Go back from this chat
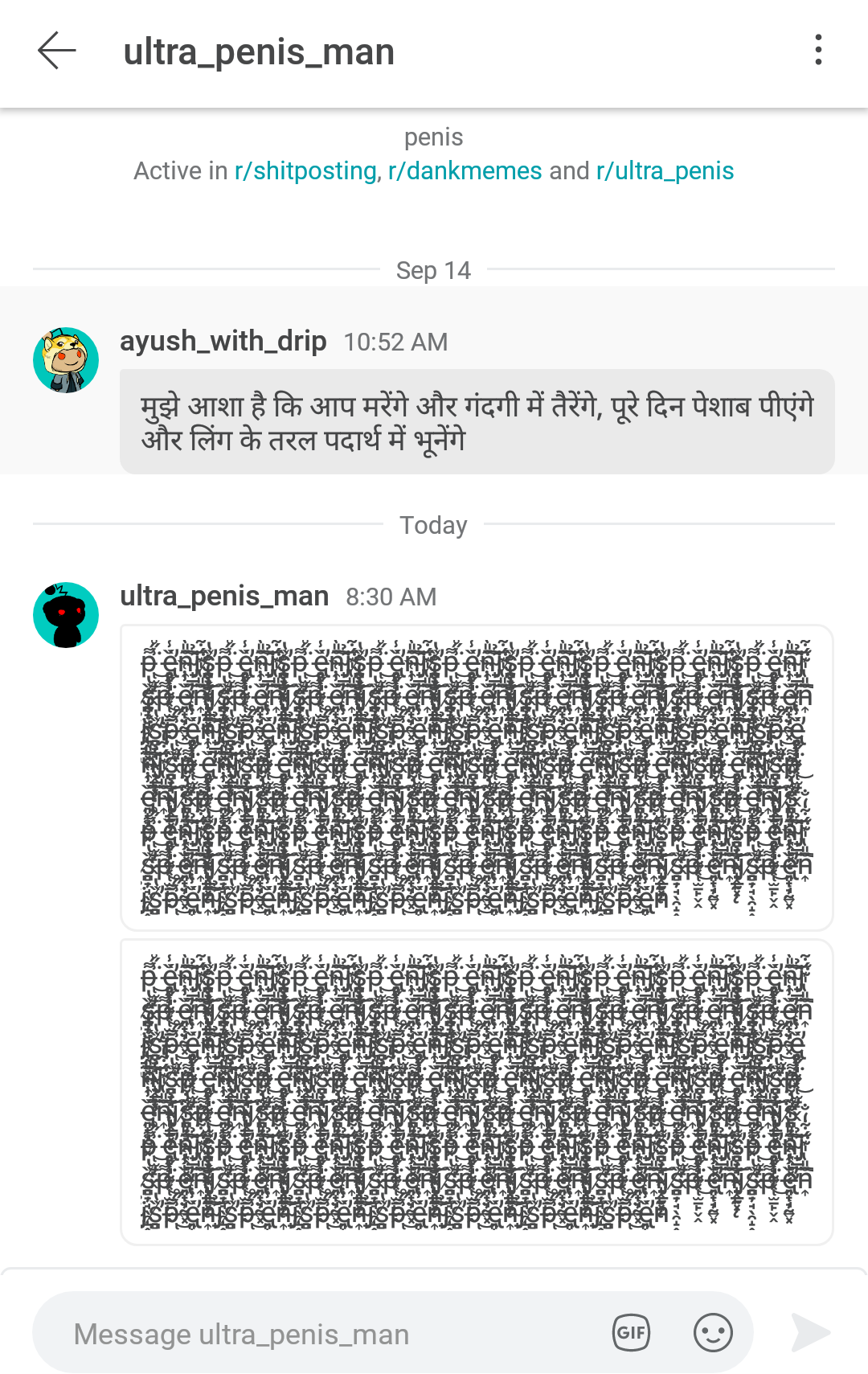Image resolution: width=868 pixels, height=1374 pixels. click(57, 51)
